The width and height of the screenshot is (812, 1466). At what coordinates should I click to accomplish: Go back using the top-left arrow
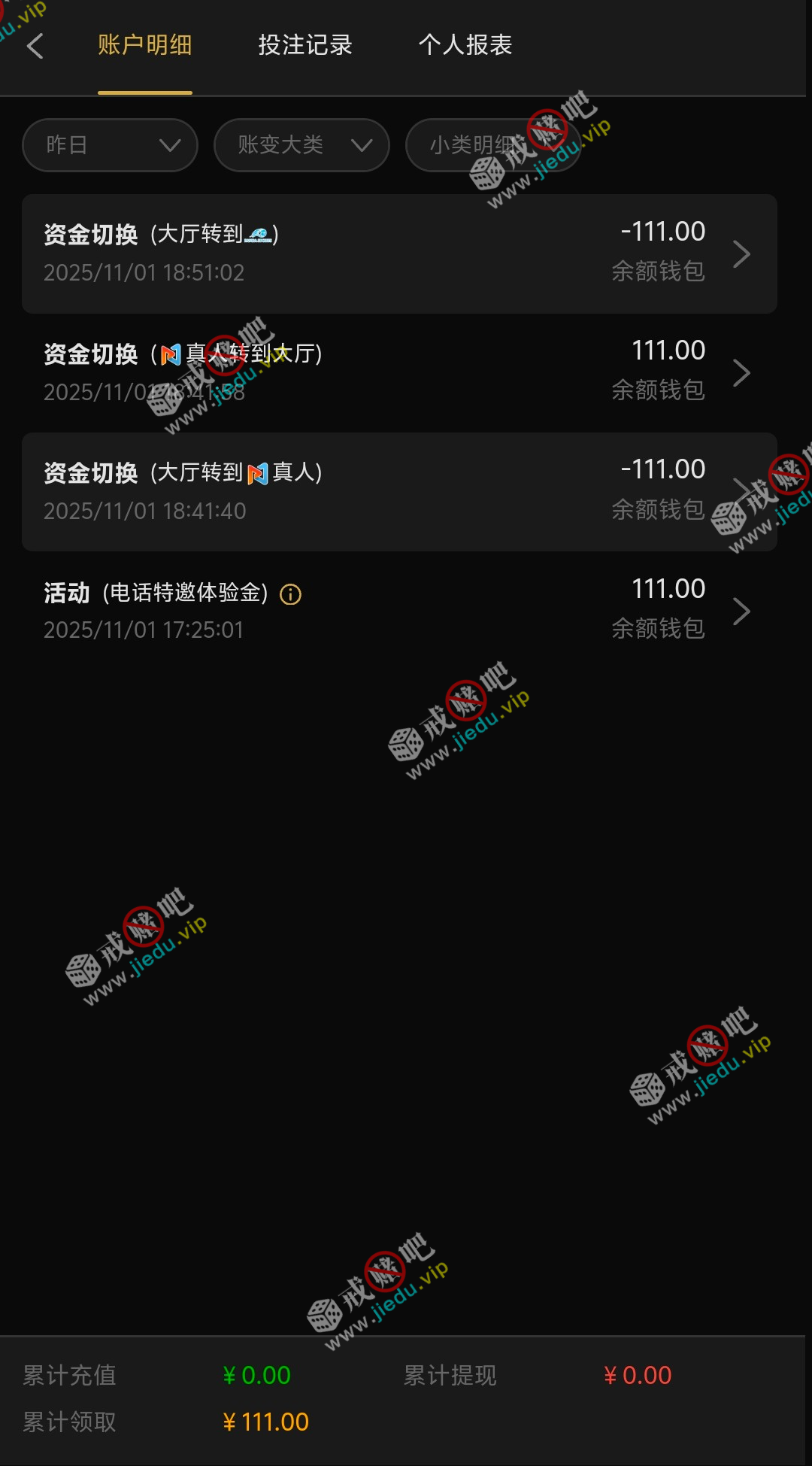(35, 46)
